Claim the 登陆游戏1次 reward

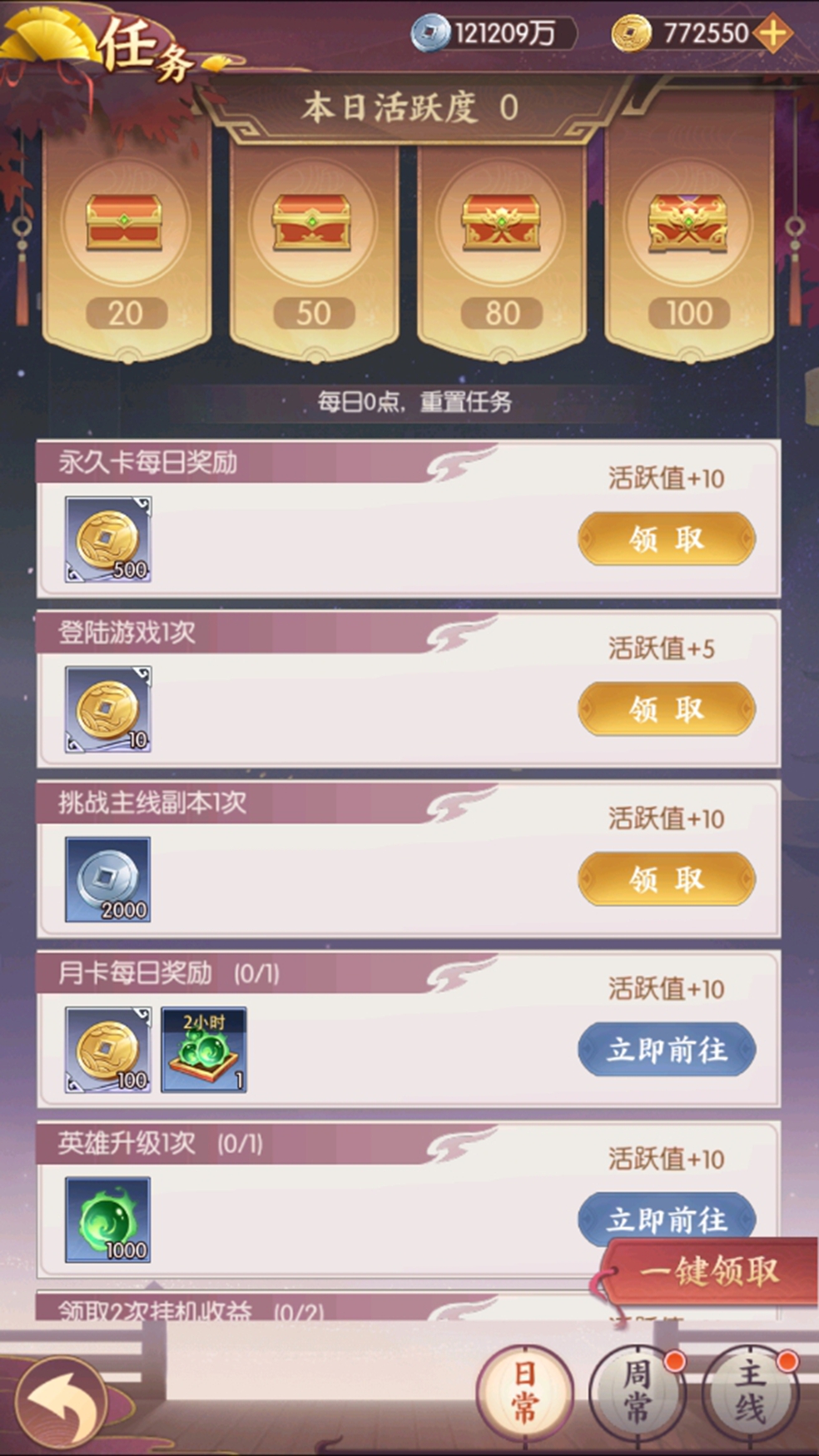click(666, 709)
